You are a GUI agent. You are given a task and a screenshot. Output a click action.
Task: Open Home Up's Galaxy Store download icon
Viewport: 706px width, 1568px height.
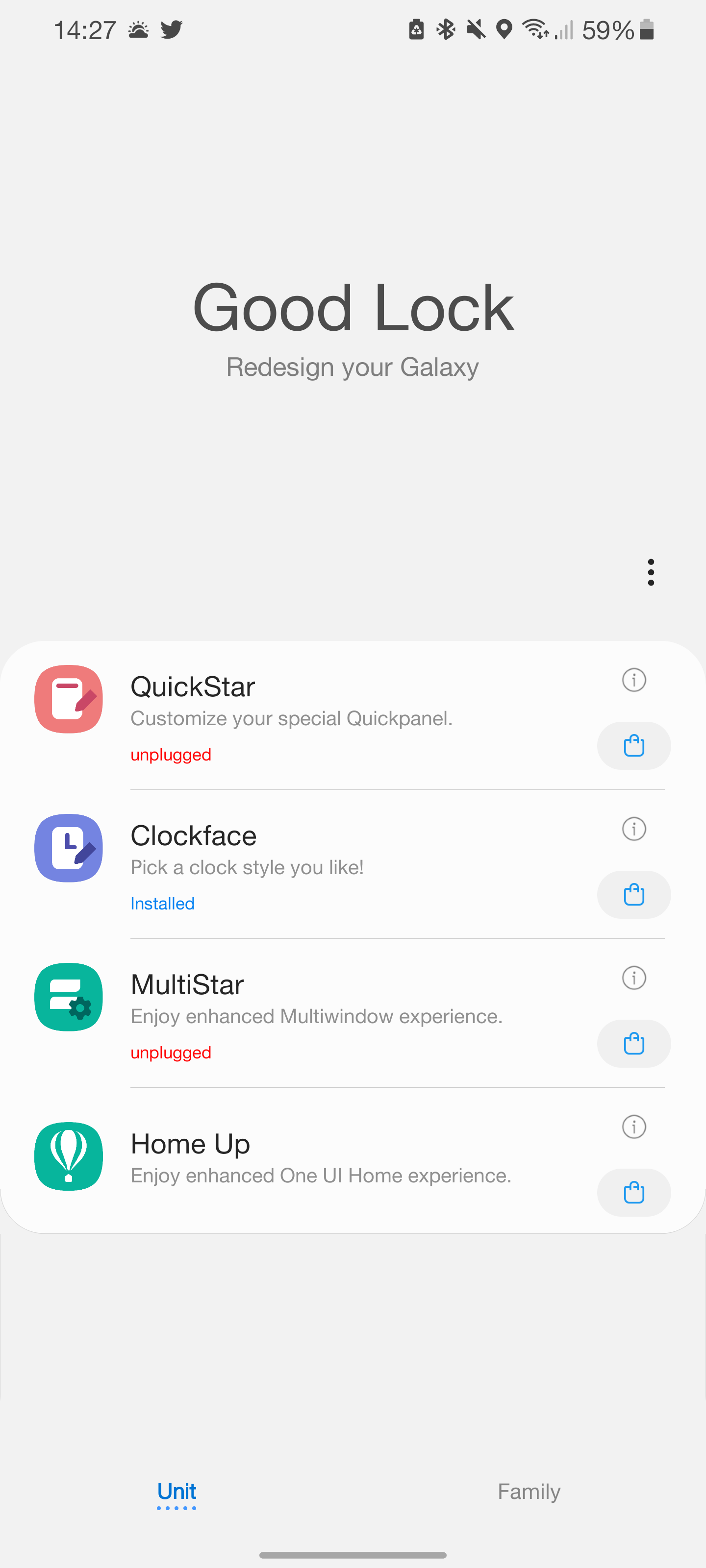tap(633, 1193)
